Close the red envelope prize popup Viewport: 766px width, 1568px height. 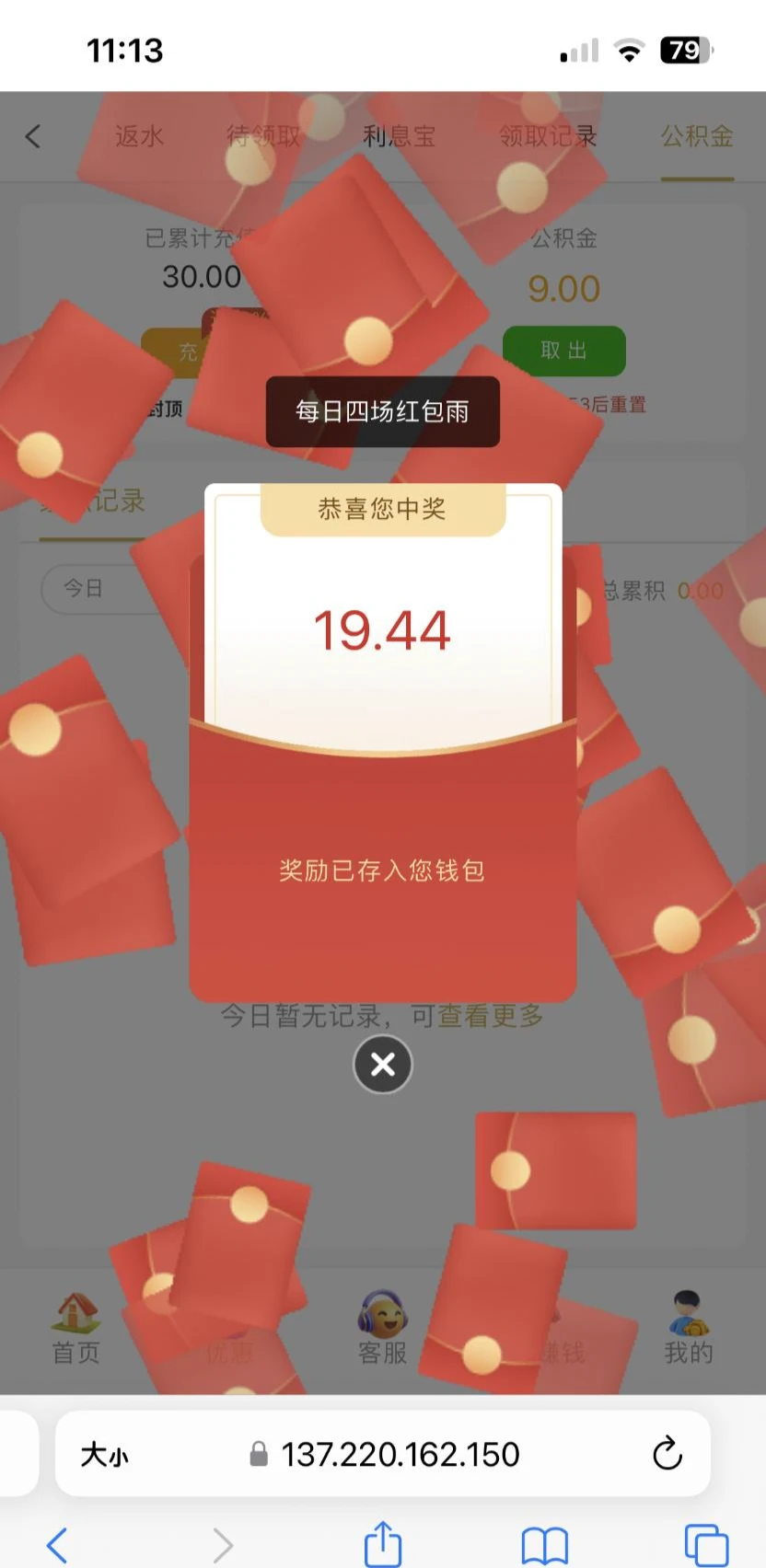click(x=383, y=1065)
